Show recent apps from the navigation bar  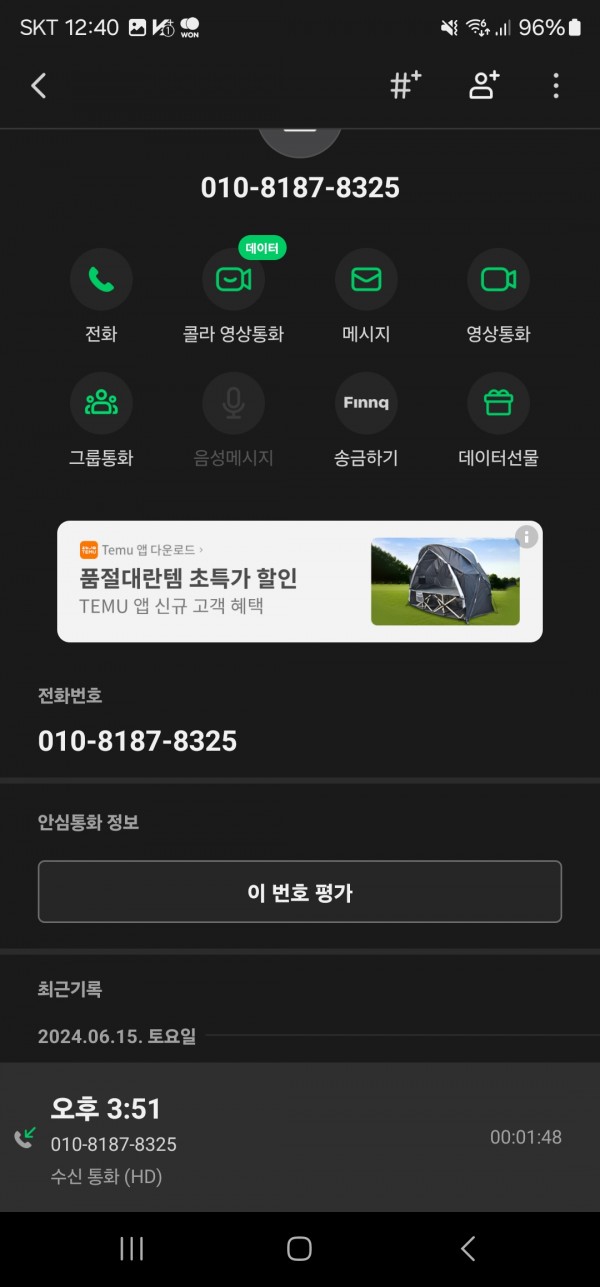pyautogui.click(x=131, y=1248)
